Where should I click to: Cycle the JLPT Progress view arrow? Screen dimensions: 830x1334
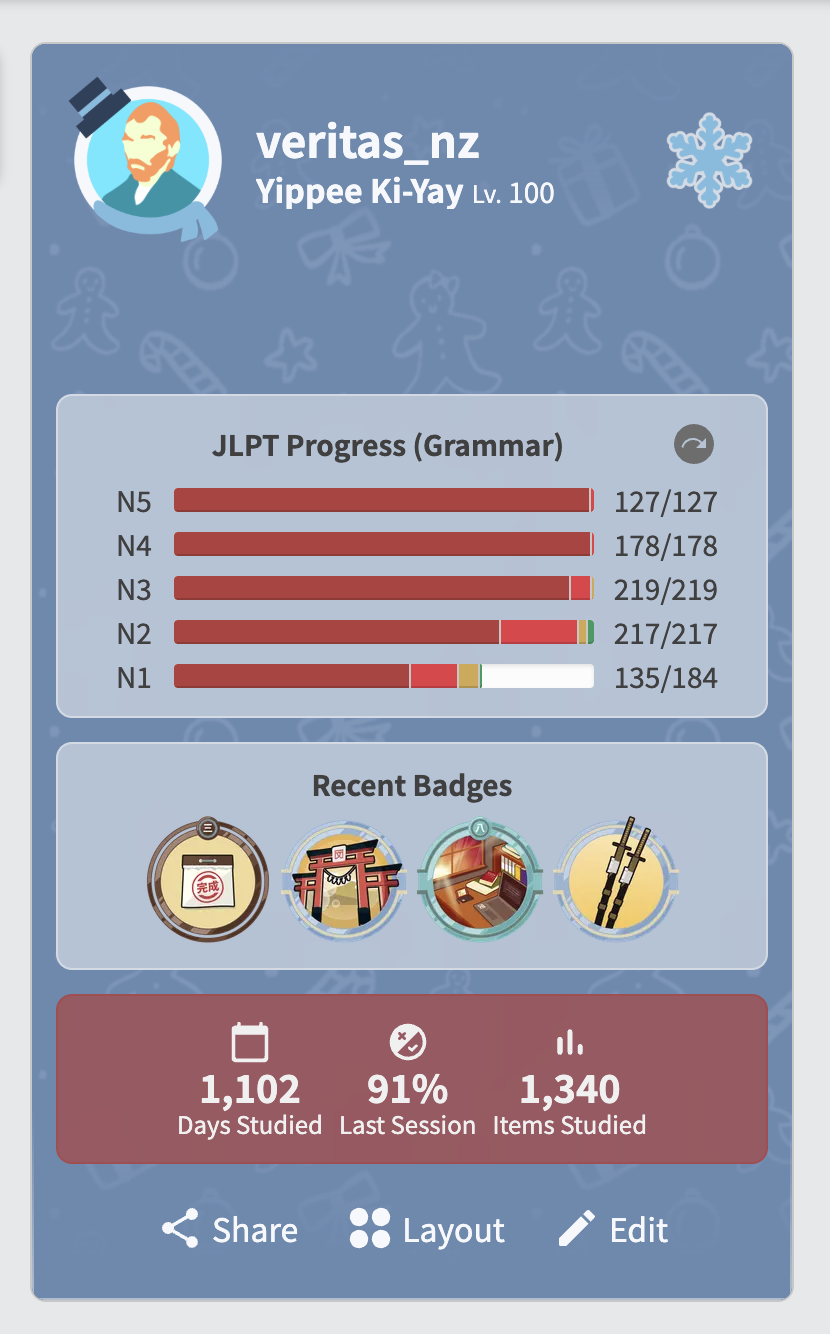[x=693, y=444]
